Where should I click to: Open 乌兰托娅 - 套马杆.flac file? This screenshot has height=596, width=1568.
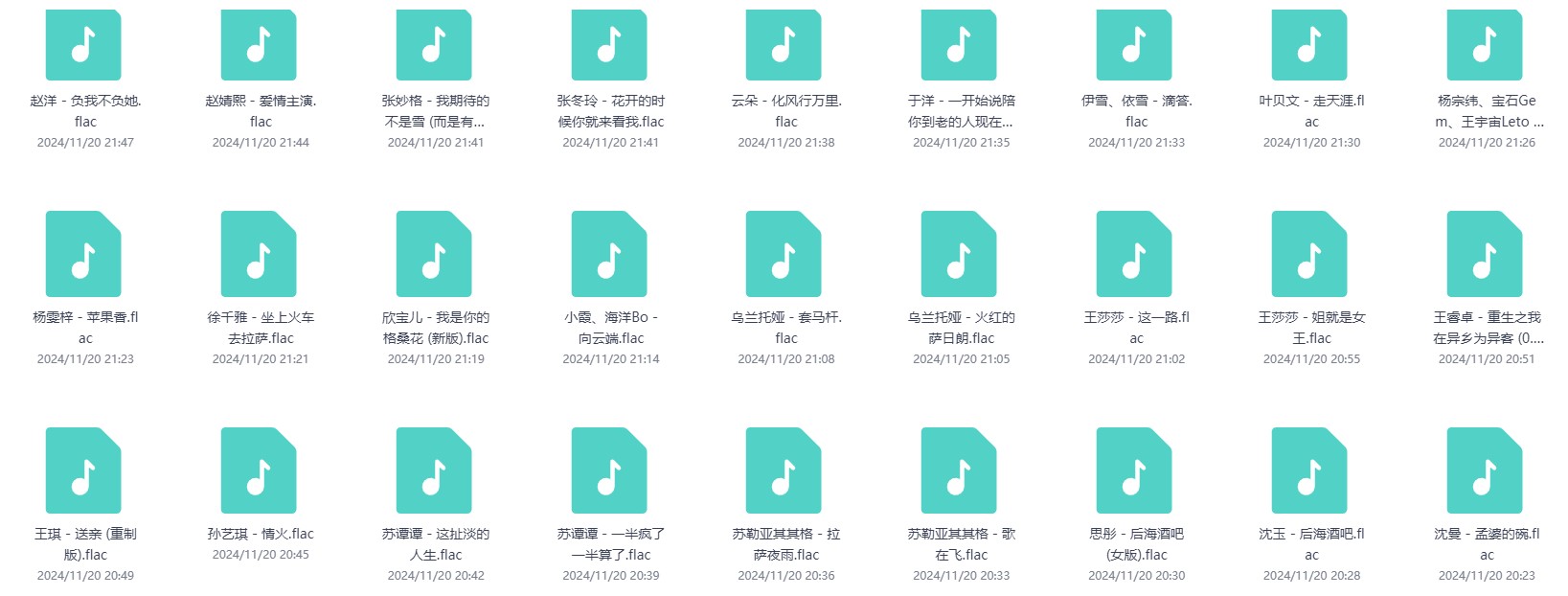click(784, 255)
